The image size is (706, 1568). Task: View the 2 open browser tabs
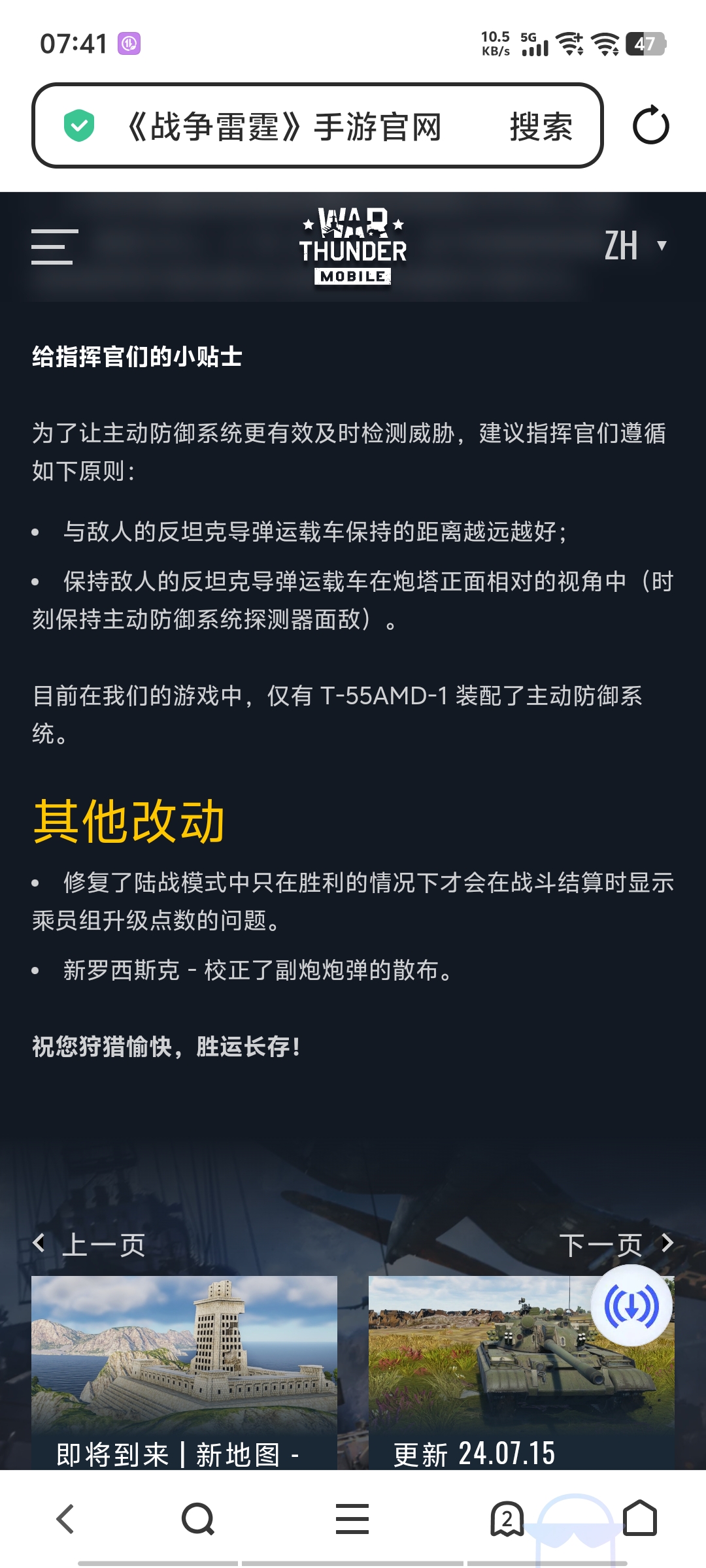coord(507,1518)
